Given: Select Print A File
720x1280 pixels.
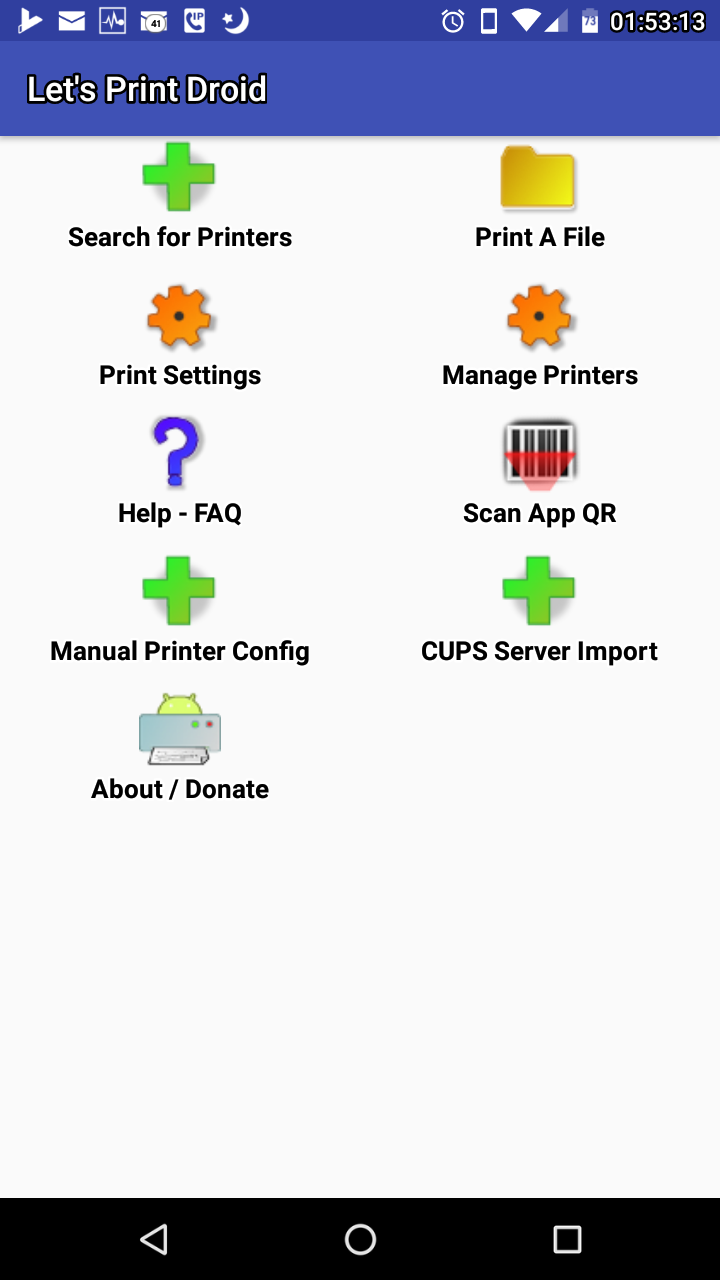Looking at the screenshot, I should (x=540, y=197).
